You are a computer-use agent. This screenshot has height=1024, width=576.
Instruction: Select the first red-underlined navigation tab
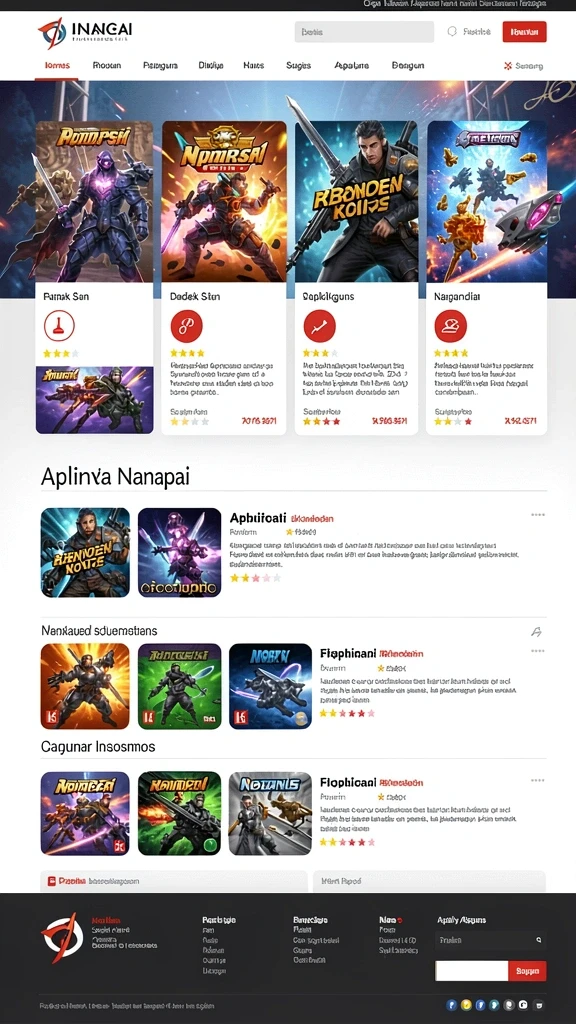[57, 66]
